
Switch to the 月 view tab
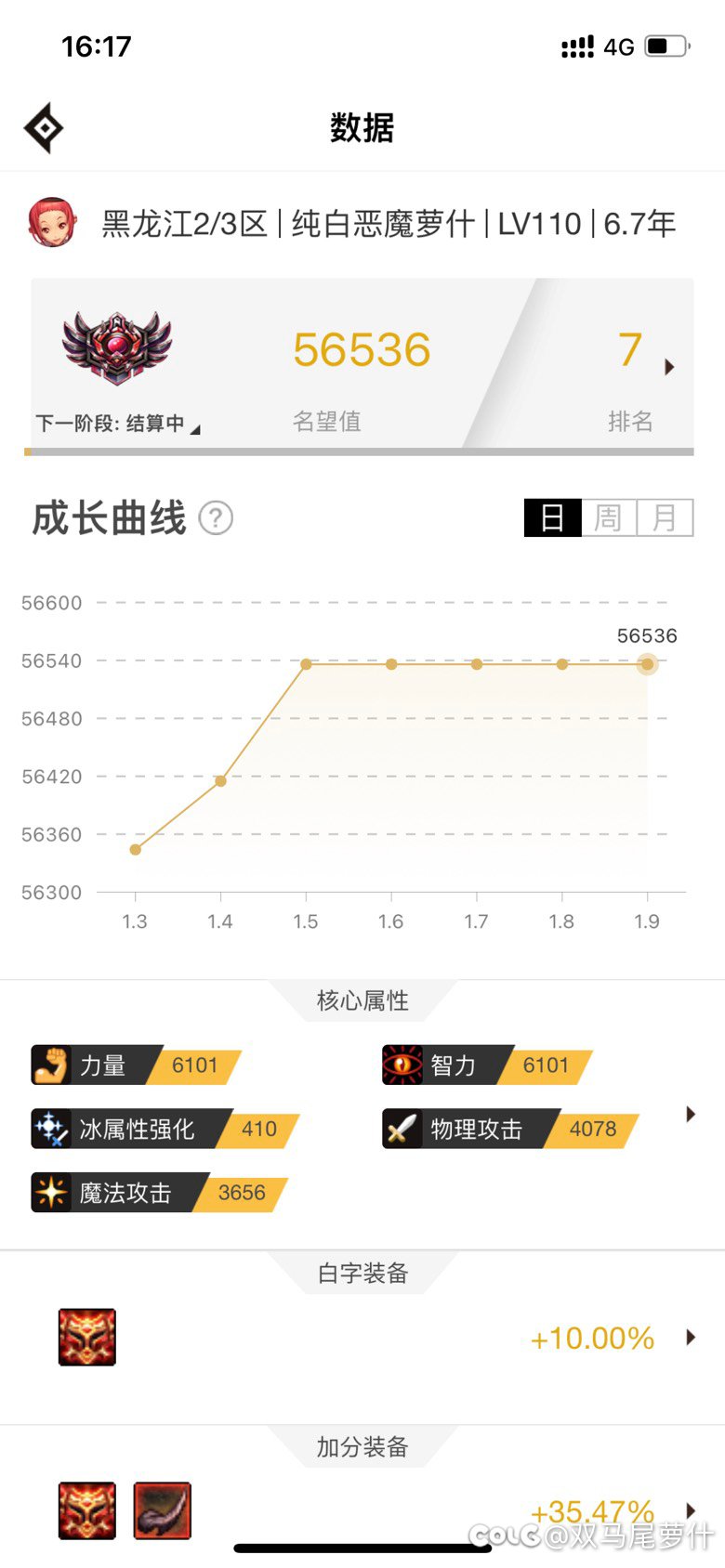[665, 517]
